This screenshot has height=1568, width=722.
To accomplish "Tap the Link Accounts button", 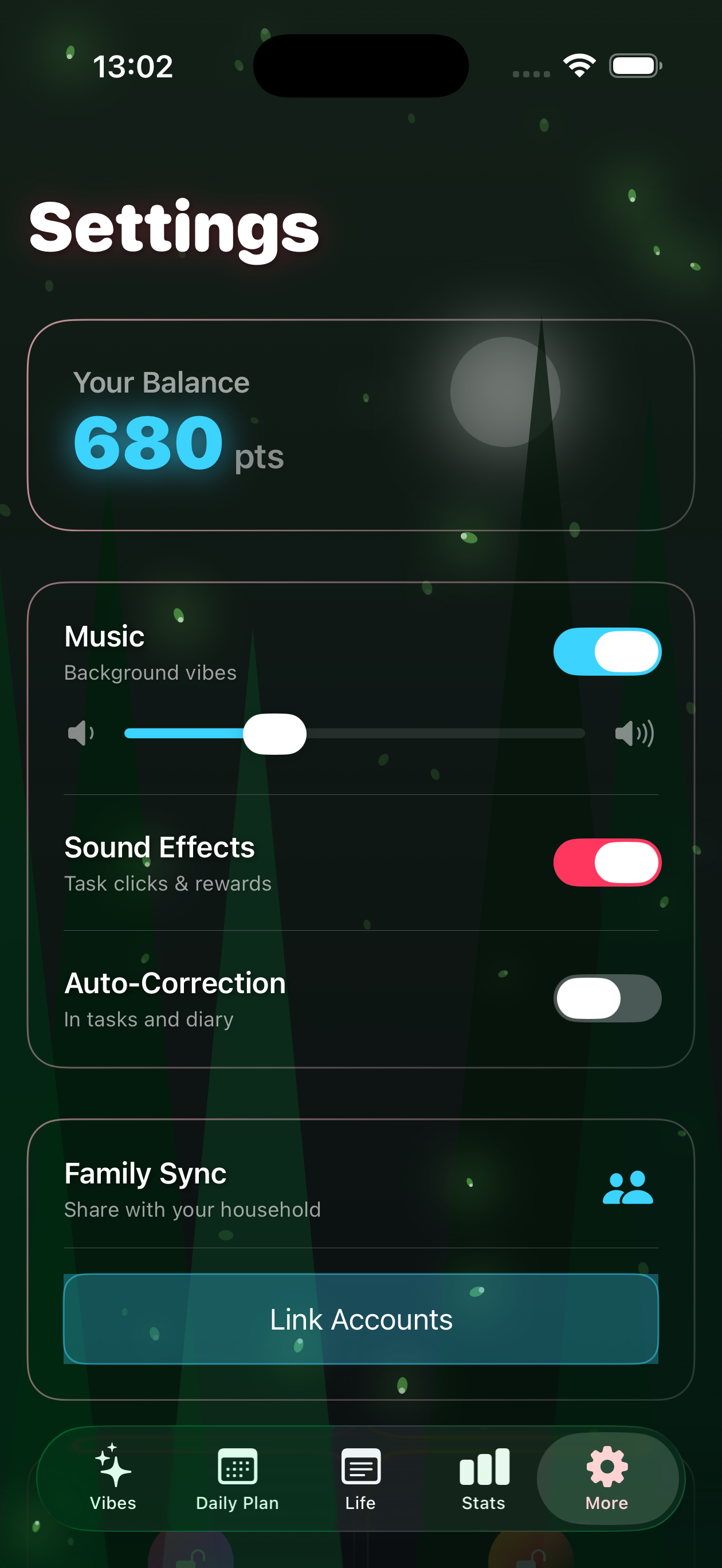I will 360,1319.
